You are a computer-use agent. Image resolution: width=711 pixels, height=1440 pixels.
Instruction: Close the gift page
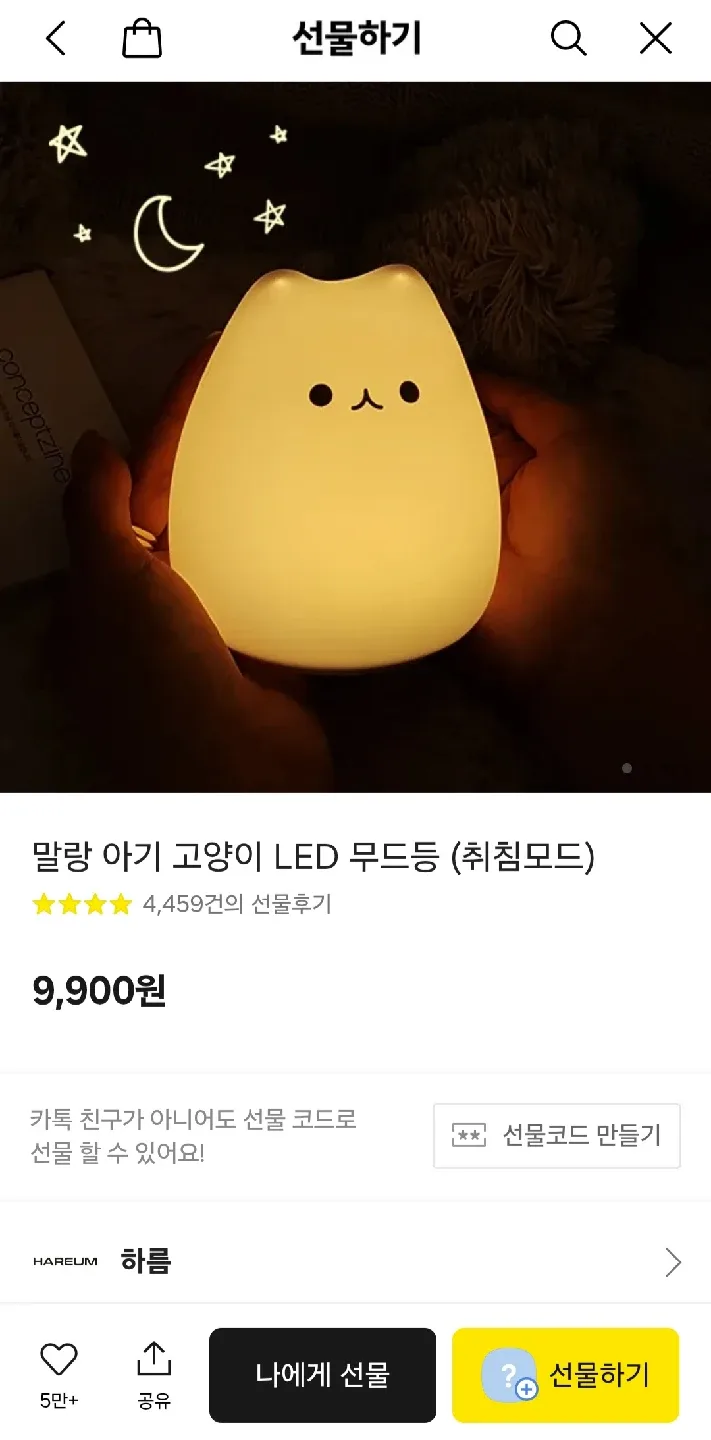click(656, 39)
